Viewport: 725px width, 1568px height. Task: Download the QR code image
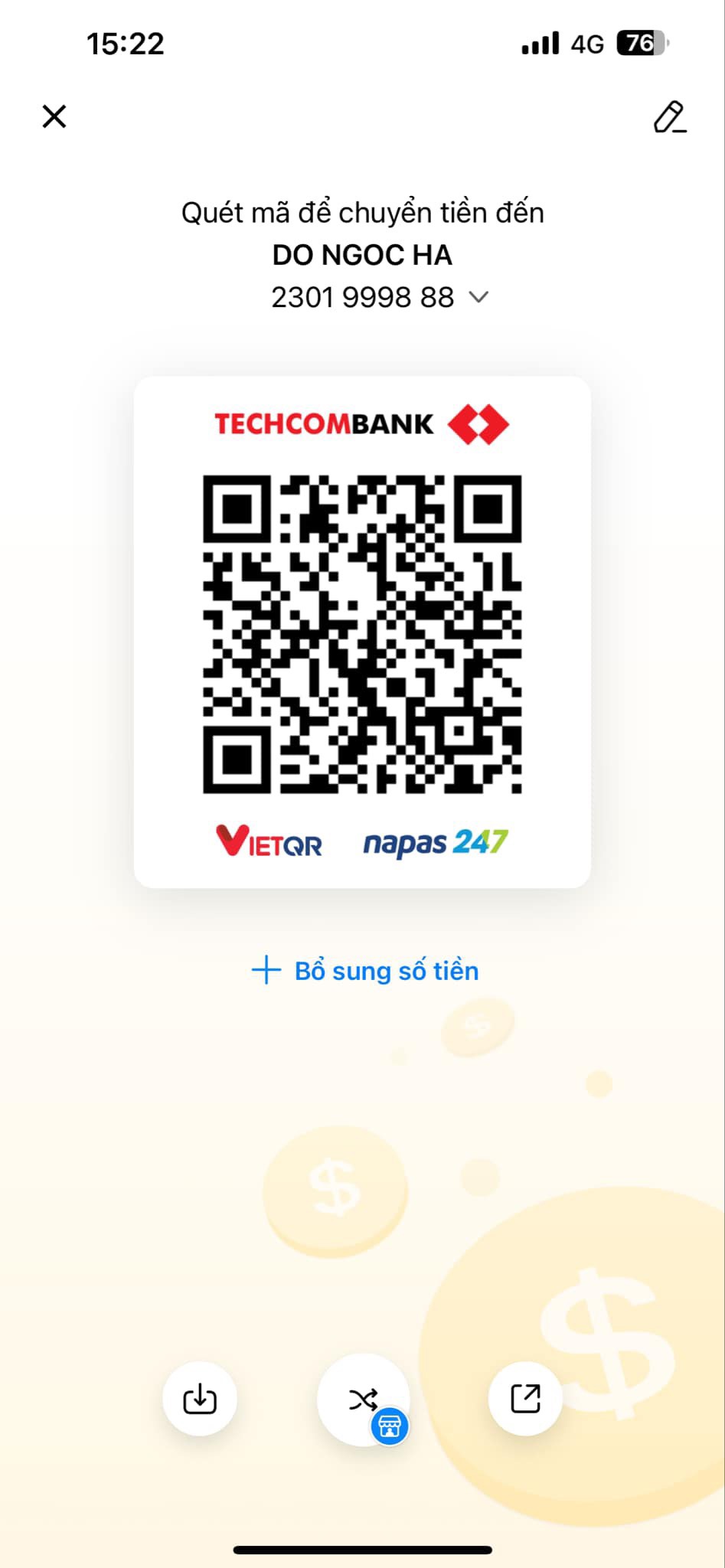(x=200, y=1399)
